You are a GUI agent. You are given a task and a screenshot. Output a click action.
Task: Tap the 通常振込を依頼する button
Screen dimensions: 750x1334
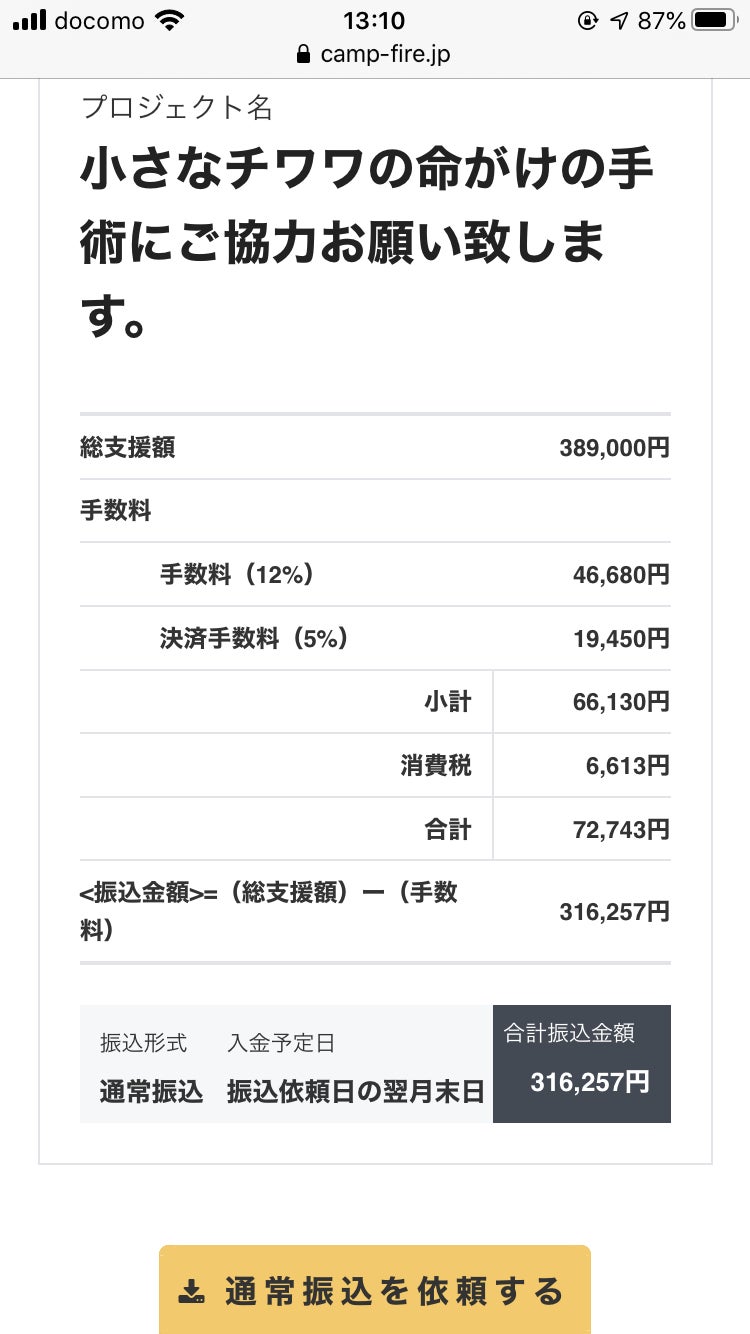(375, 1290)
